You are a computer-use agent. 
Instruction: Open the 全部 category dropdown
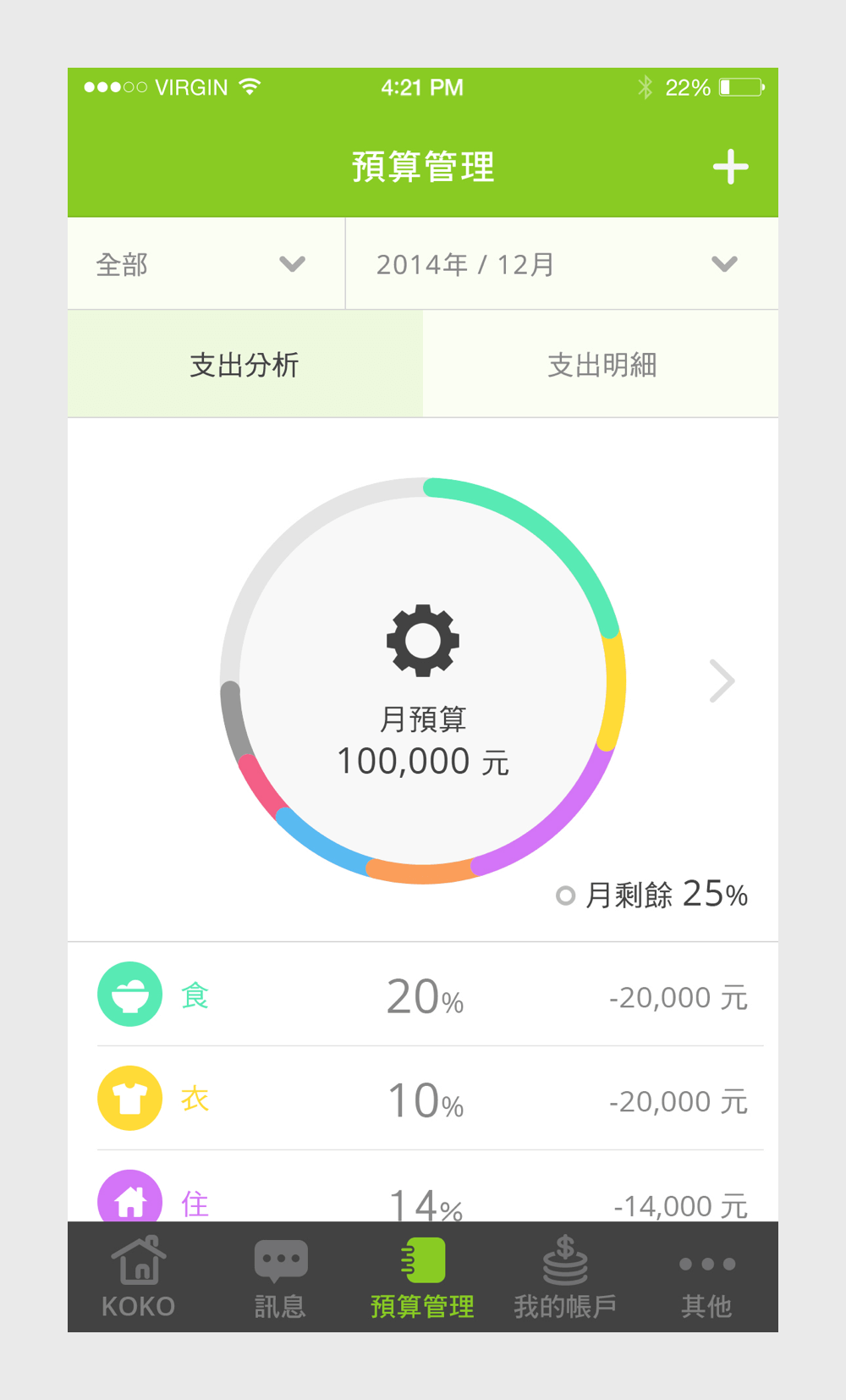click(x=206, y=264)
